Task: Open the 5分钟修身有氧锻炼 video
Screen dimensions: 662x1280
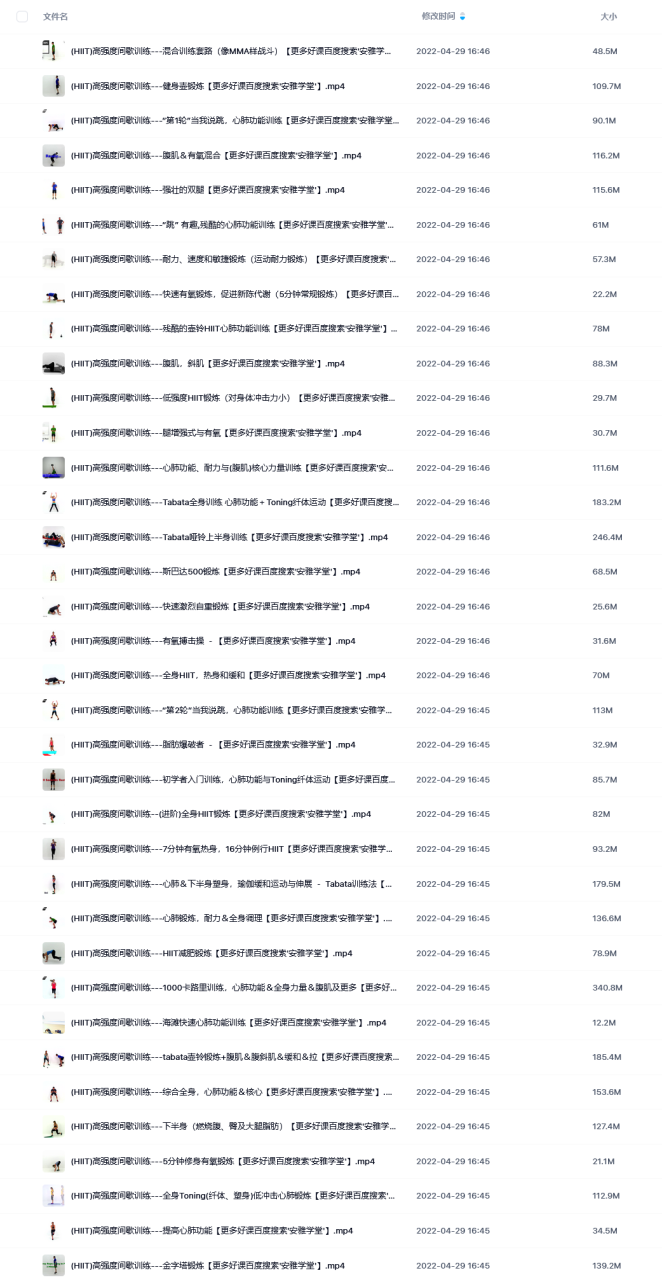Action: point(223,1161)
